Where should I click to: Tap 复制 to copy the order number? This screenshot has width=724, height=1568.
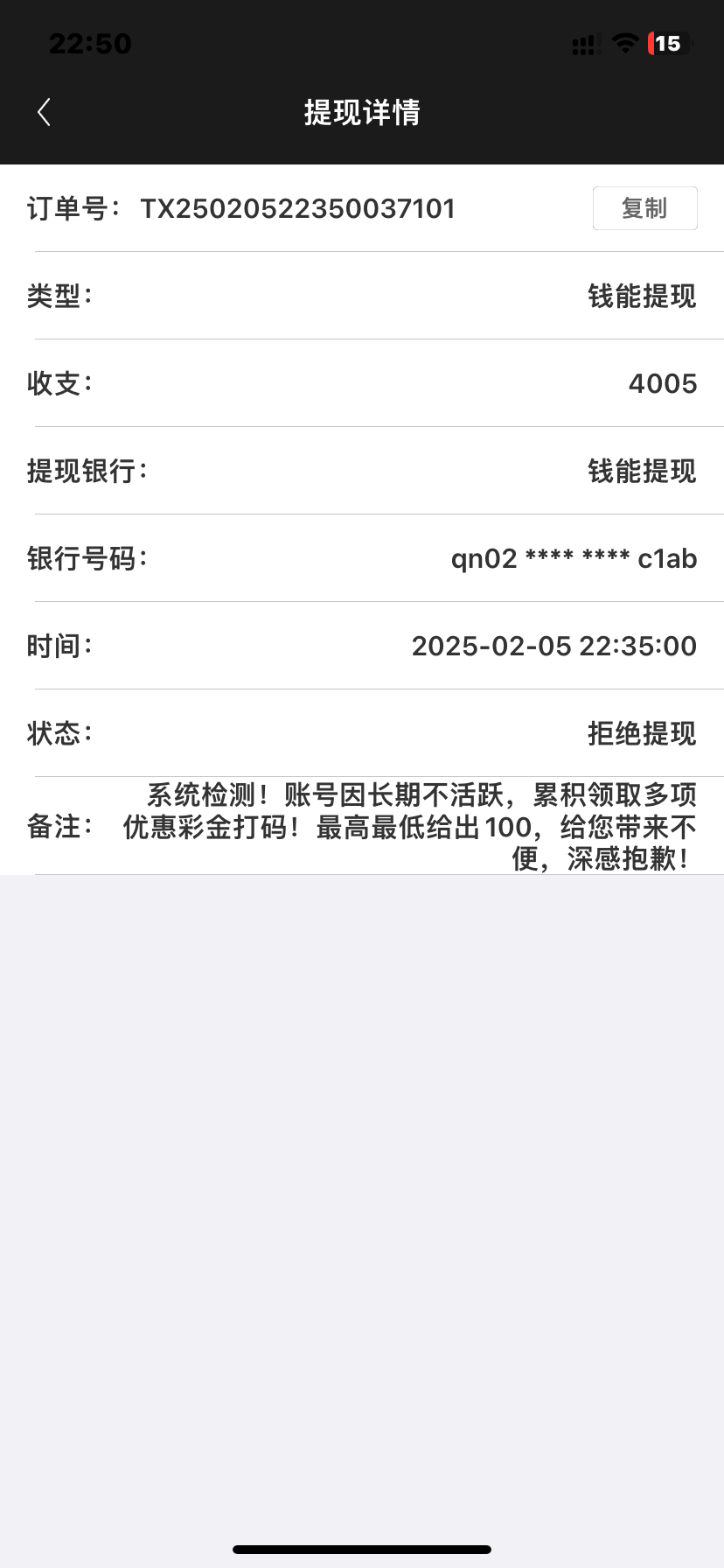point(644,208)
